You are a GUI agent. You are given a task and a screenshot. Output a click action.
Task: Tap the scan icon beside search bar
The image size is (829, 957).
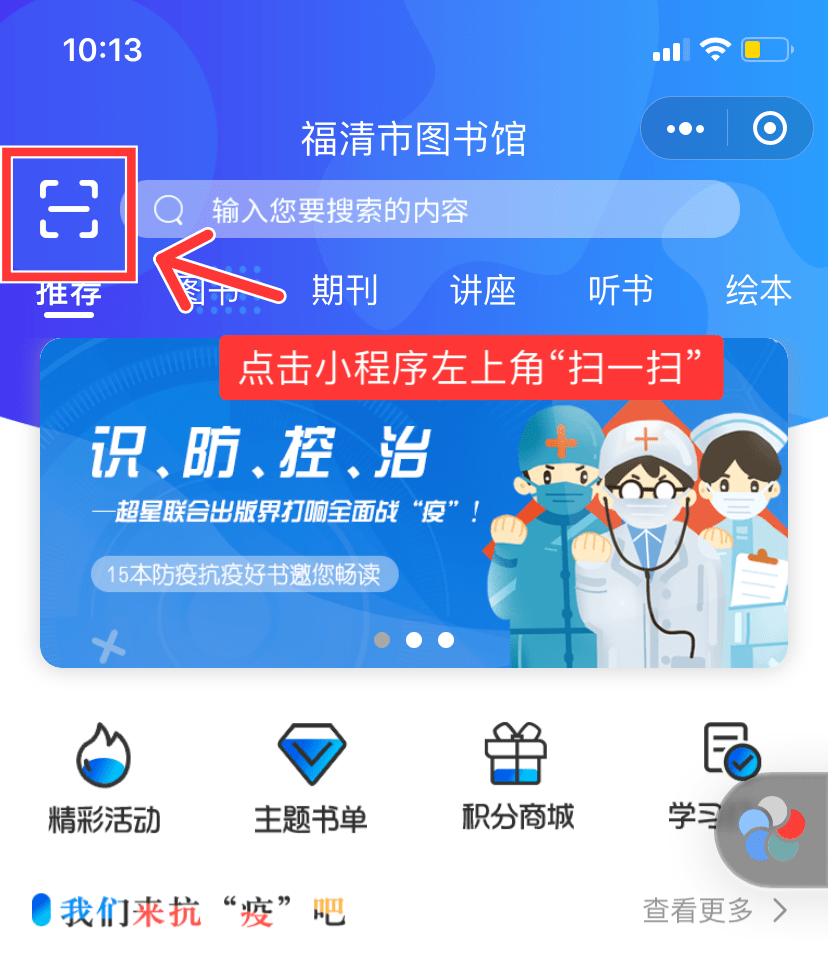69,210
